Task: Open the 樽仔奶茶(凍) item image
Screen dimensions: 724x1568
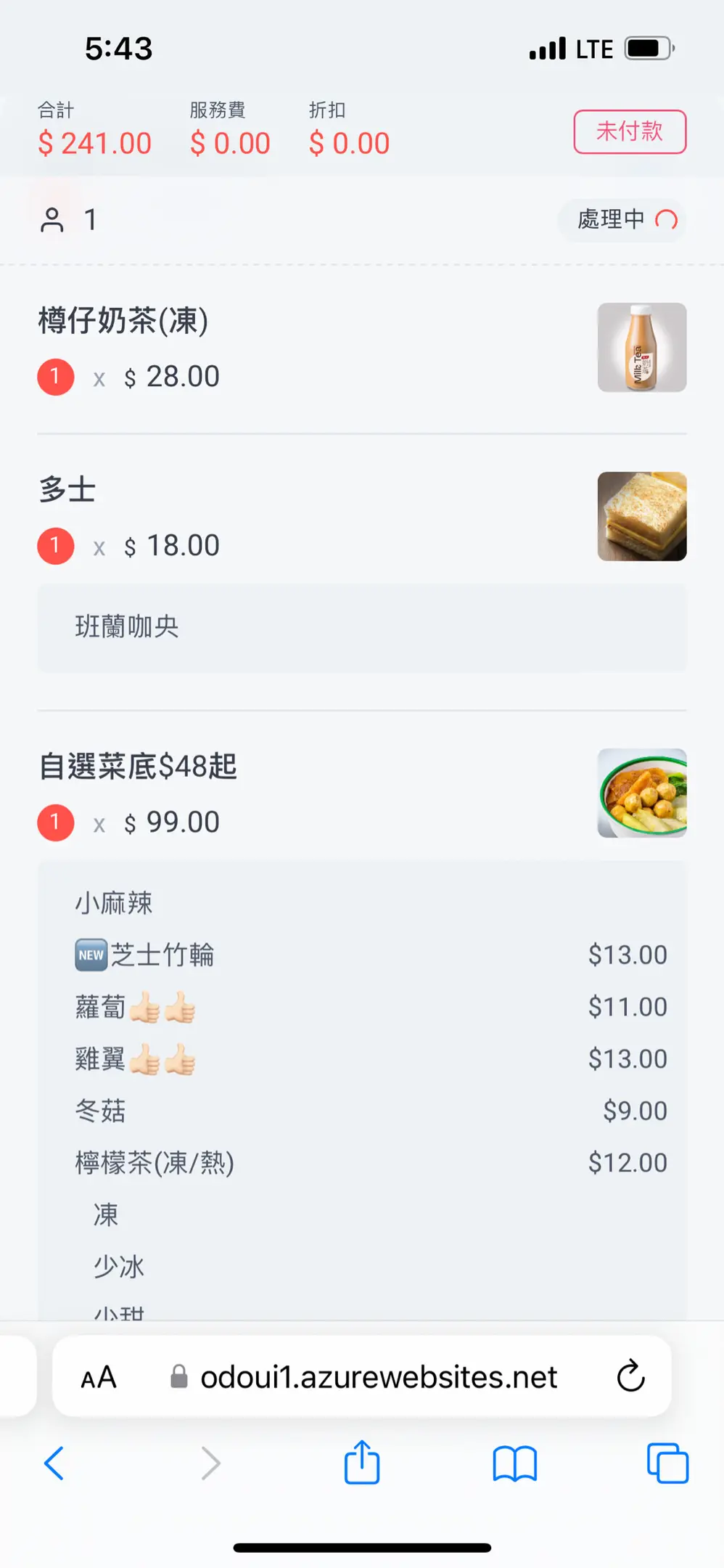Action: click(x=642, y=347)
